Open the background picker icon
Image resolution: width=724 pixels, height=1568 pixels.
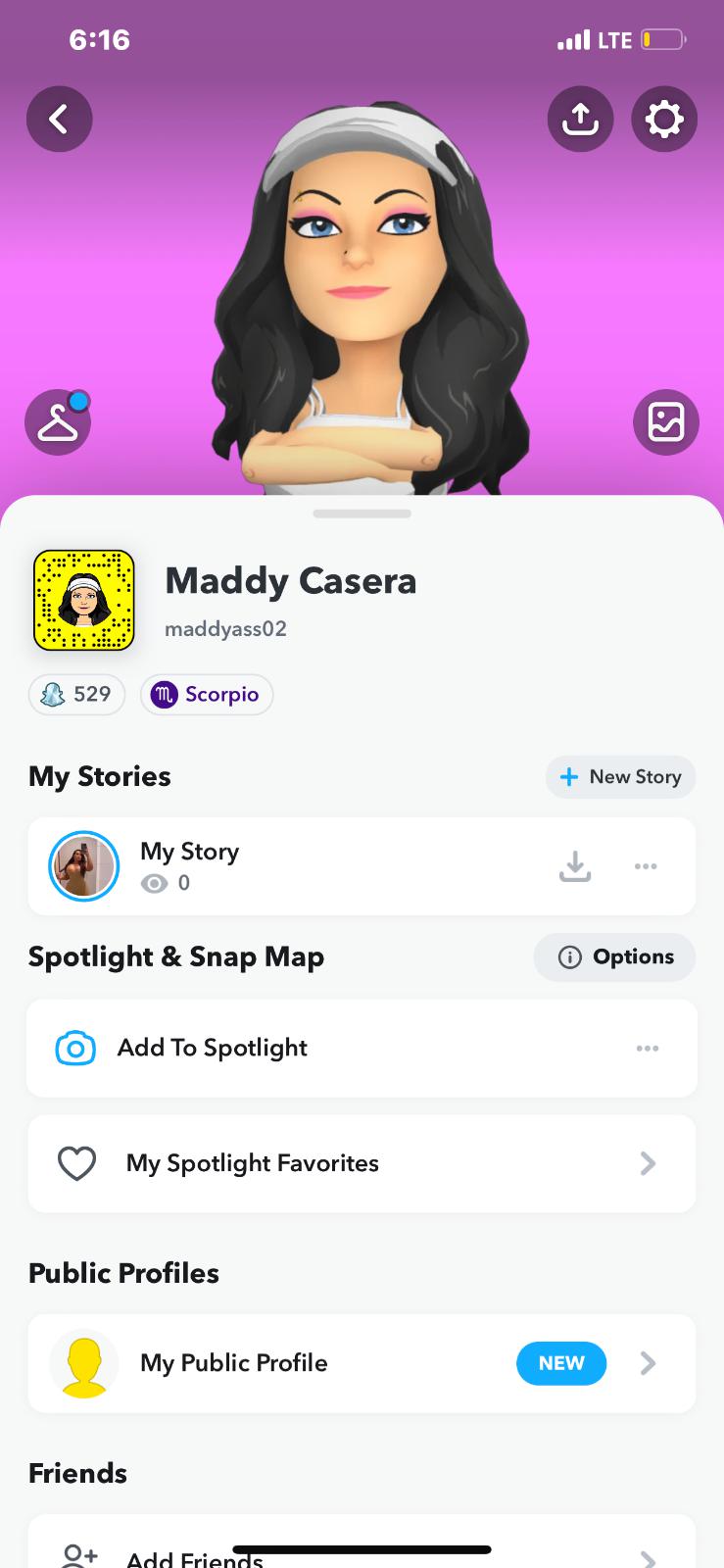[666, 422]
